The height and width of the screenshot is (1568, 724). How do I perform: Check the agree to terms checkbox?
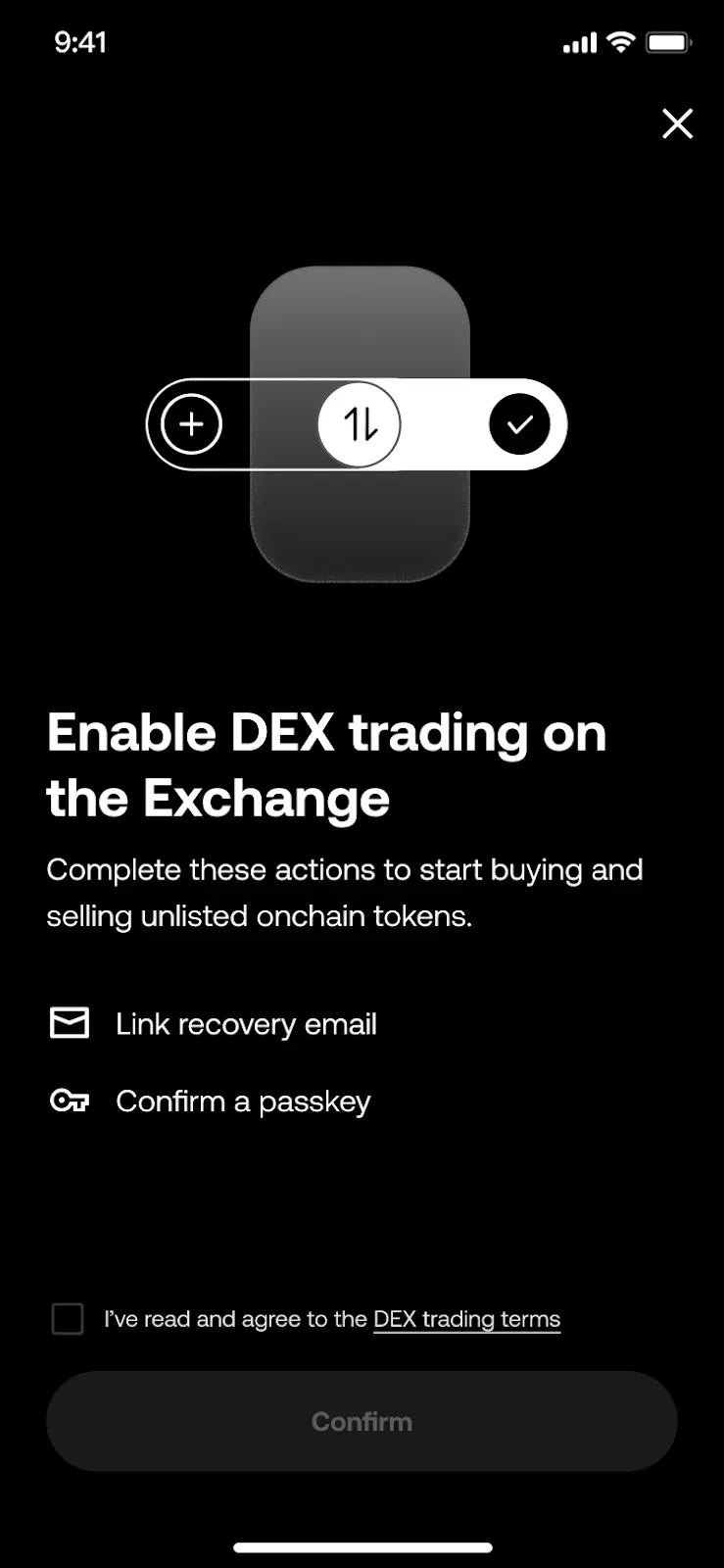[68, 1319]
